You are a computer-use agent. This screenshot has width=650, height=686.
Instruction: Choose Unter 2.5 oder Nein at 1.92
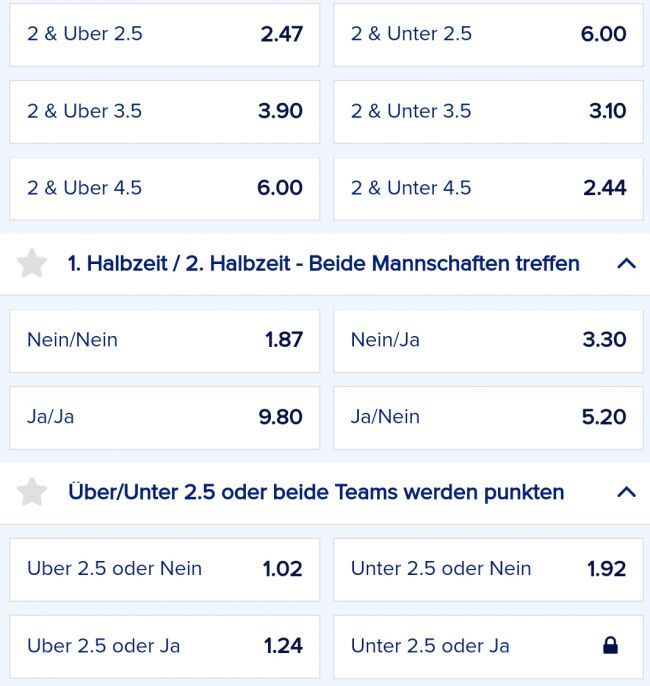pyautogui.click(x=488, y=569)
